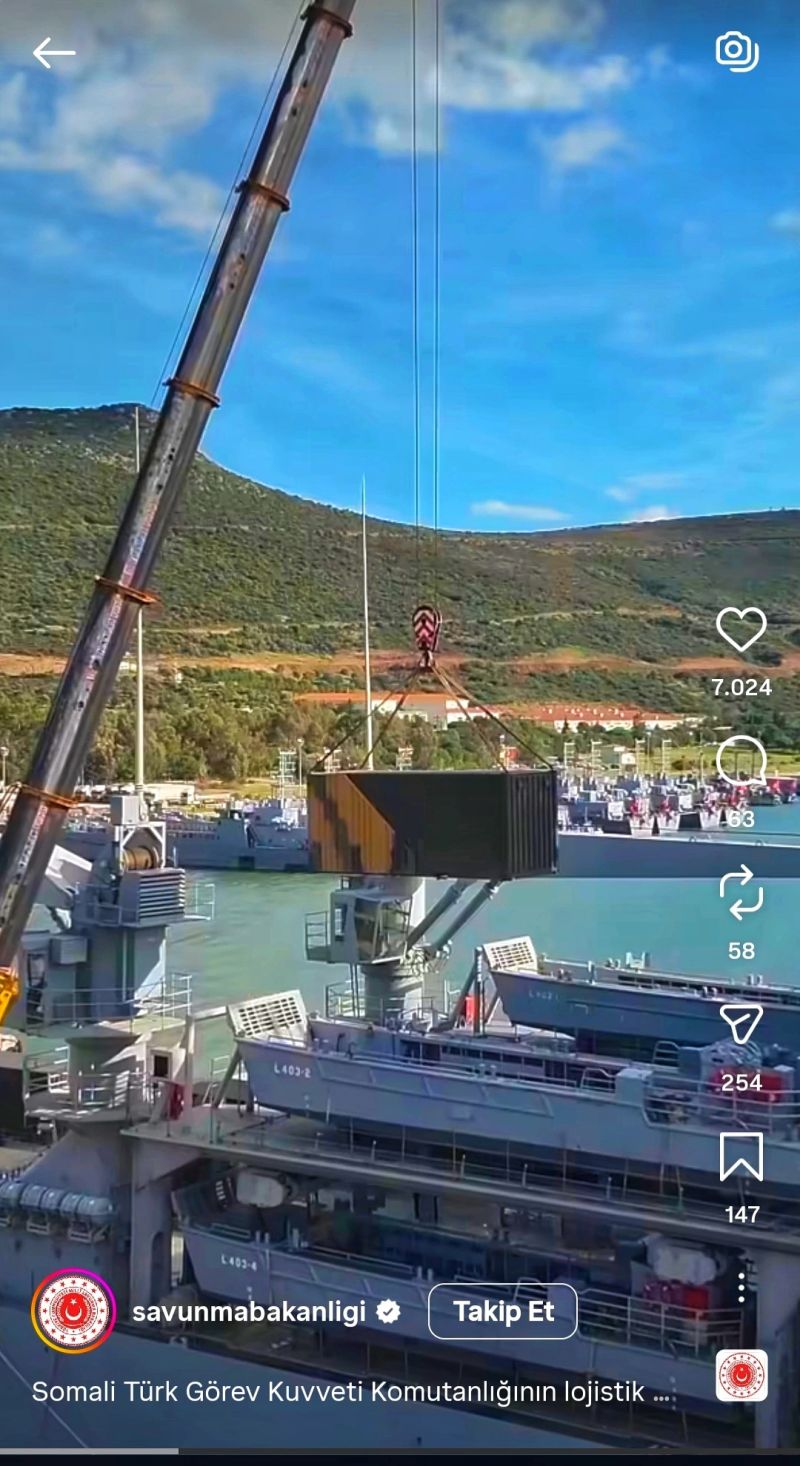
Task: Follow savunmabakanligi with Takip Et
Action: (x=502, y=1311)
